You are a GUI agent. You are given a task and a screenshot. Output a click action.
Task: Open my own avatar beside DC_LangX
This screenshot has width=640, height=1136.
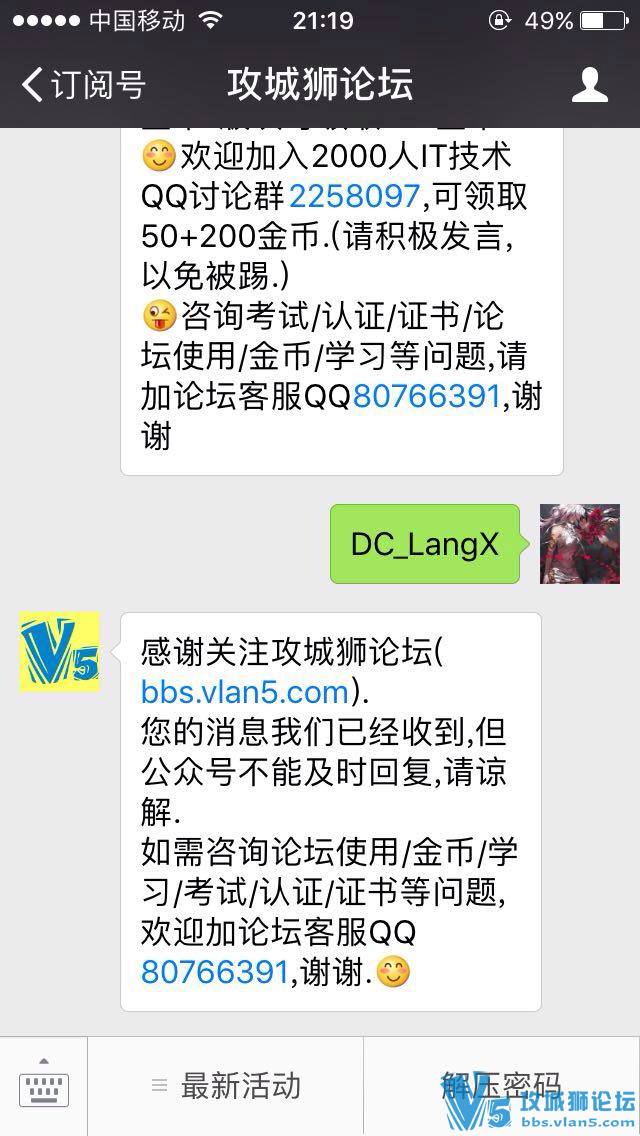point(579,544)
